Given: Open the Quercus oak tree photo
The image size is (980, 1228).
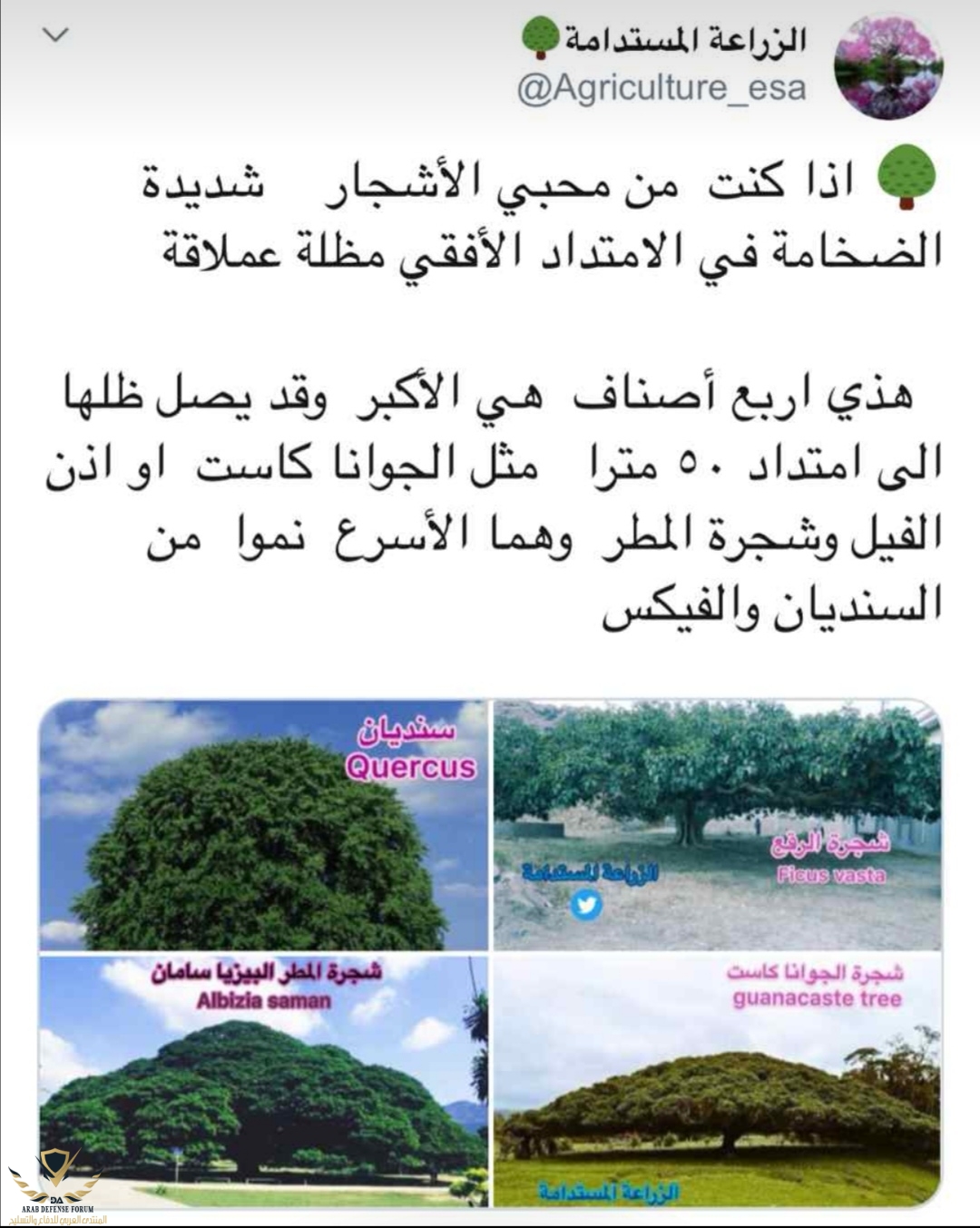Looking at the screenshot, I should (263, 826).
